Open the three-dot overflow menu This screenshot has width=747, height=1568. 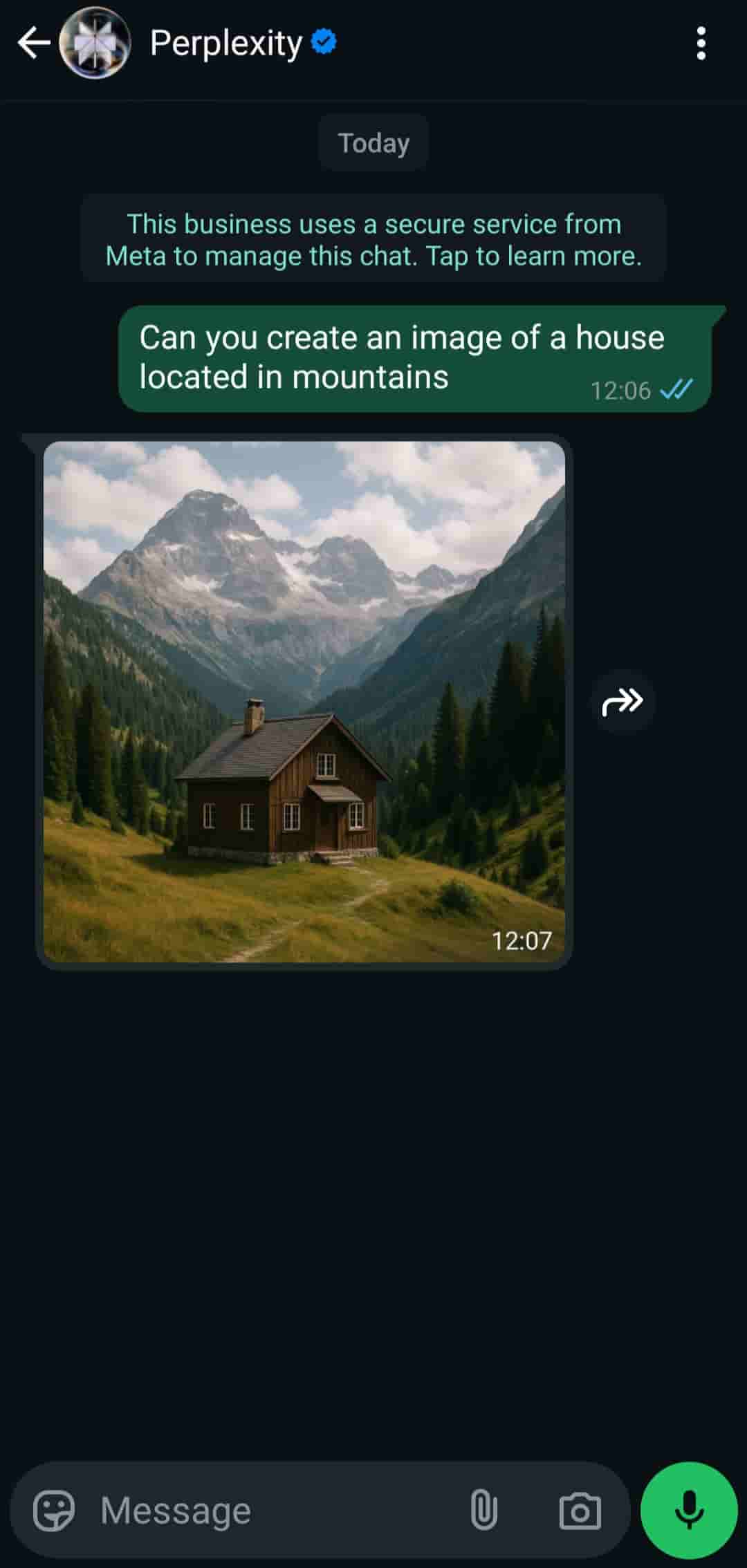point(701,44)
